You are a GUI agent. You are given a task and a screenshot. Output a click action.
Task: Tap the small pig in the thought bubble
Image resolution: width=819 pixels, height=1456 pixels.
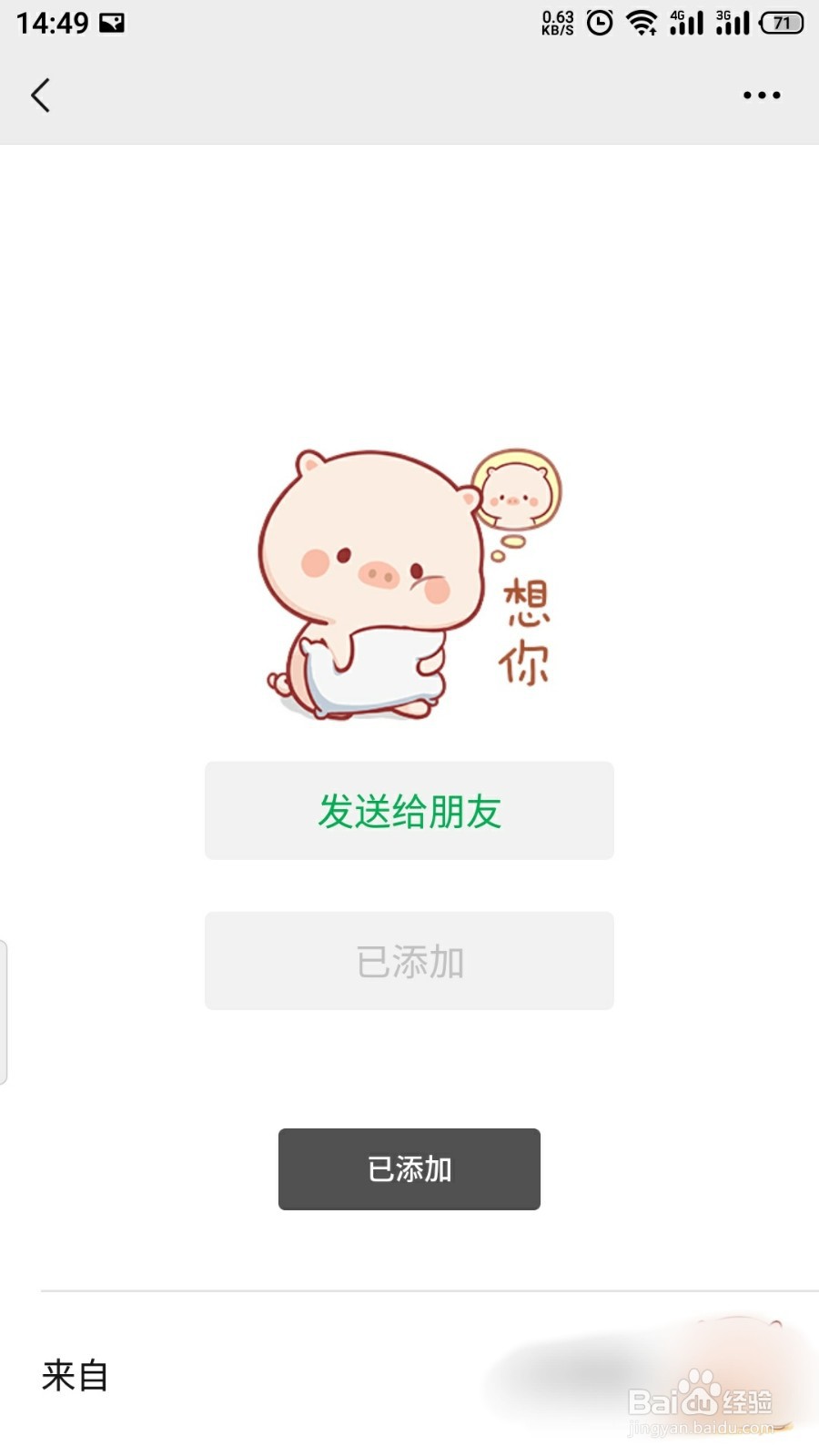click(x=517, y=491)
